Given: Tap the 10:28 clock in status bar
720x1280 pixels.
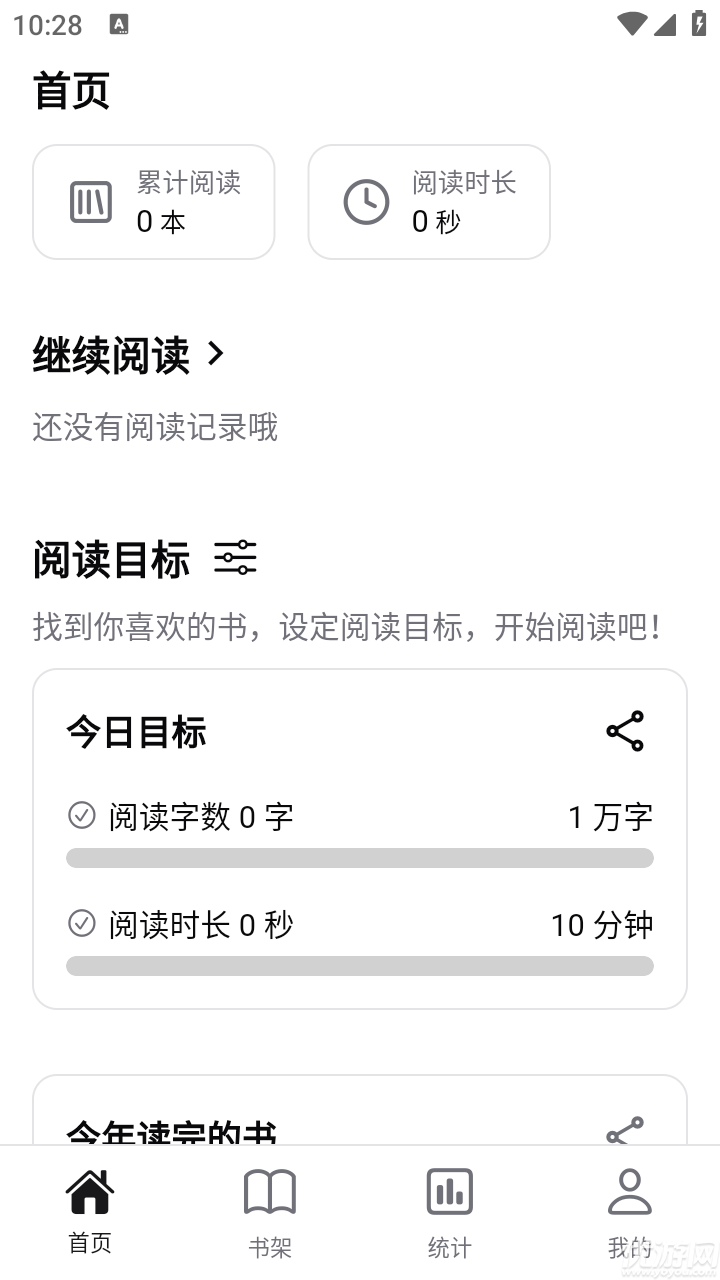Looking at the screenshot, I should click(x=48, y=24).
